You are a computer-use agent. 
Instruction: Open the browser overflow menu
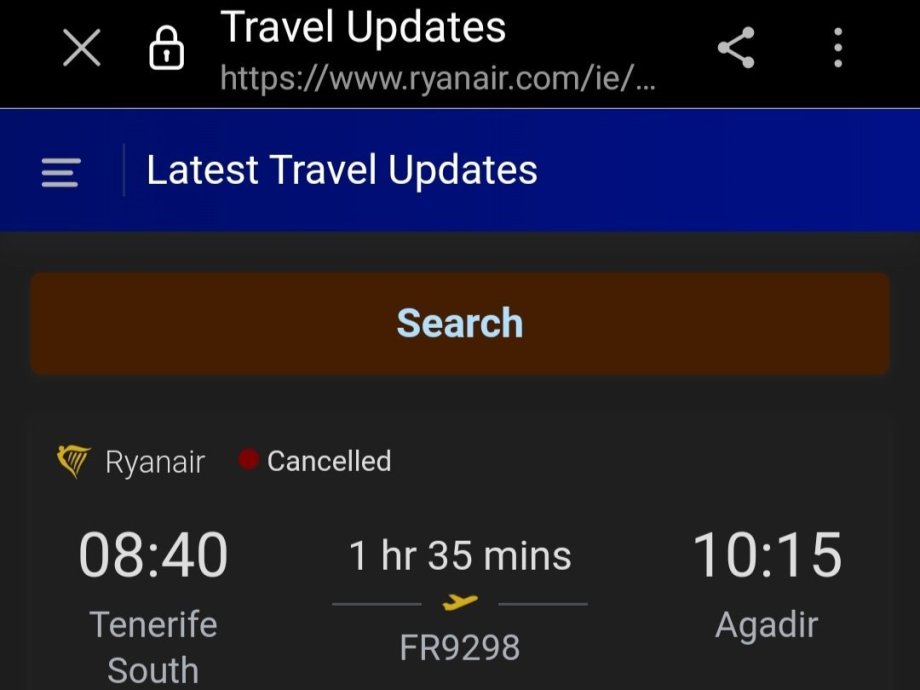pyautogui.click(x=838, y=48)
